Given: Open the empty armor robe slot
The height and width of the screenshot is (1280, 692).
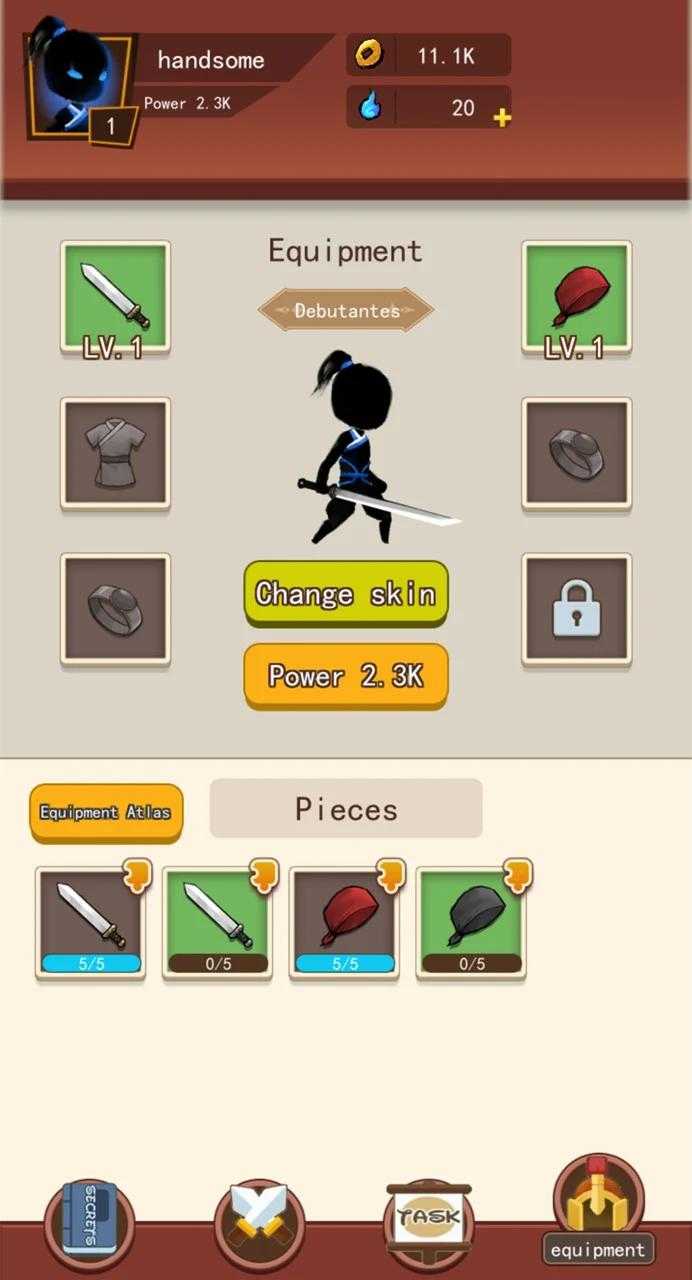Looking at the screenshot, I should pyautogui.click(x=115, y=453).
